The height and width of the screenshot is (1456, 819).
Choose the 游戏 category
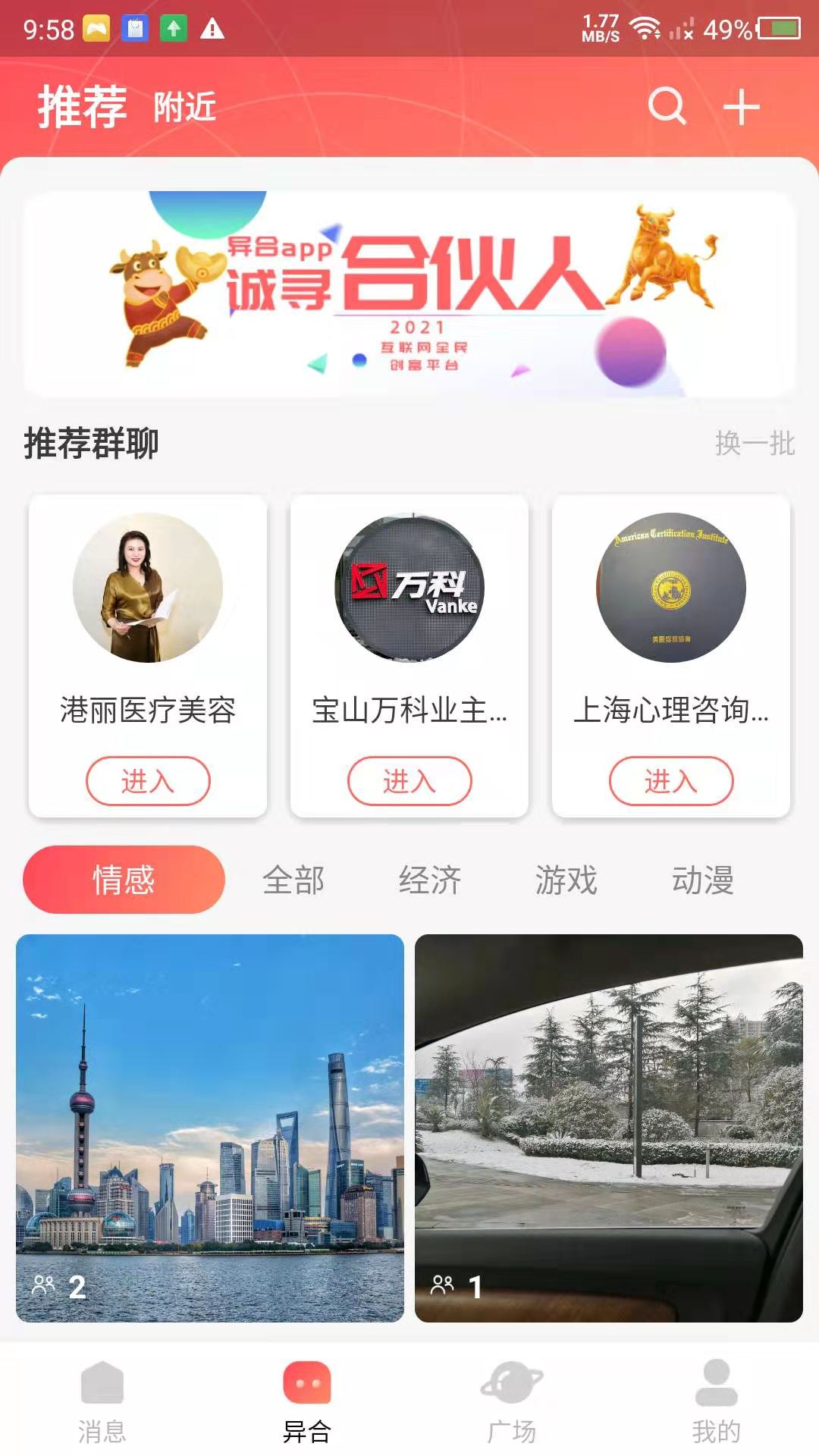tap(566, 880)
